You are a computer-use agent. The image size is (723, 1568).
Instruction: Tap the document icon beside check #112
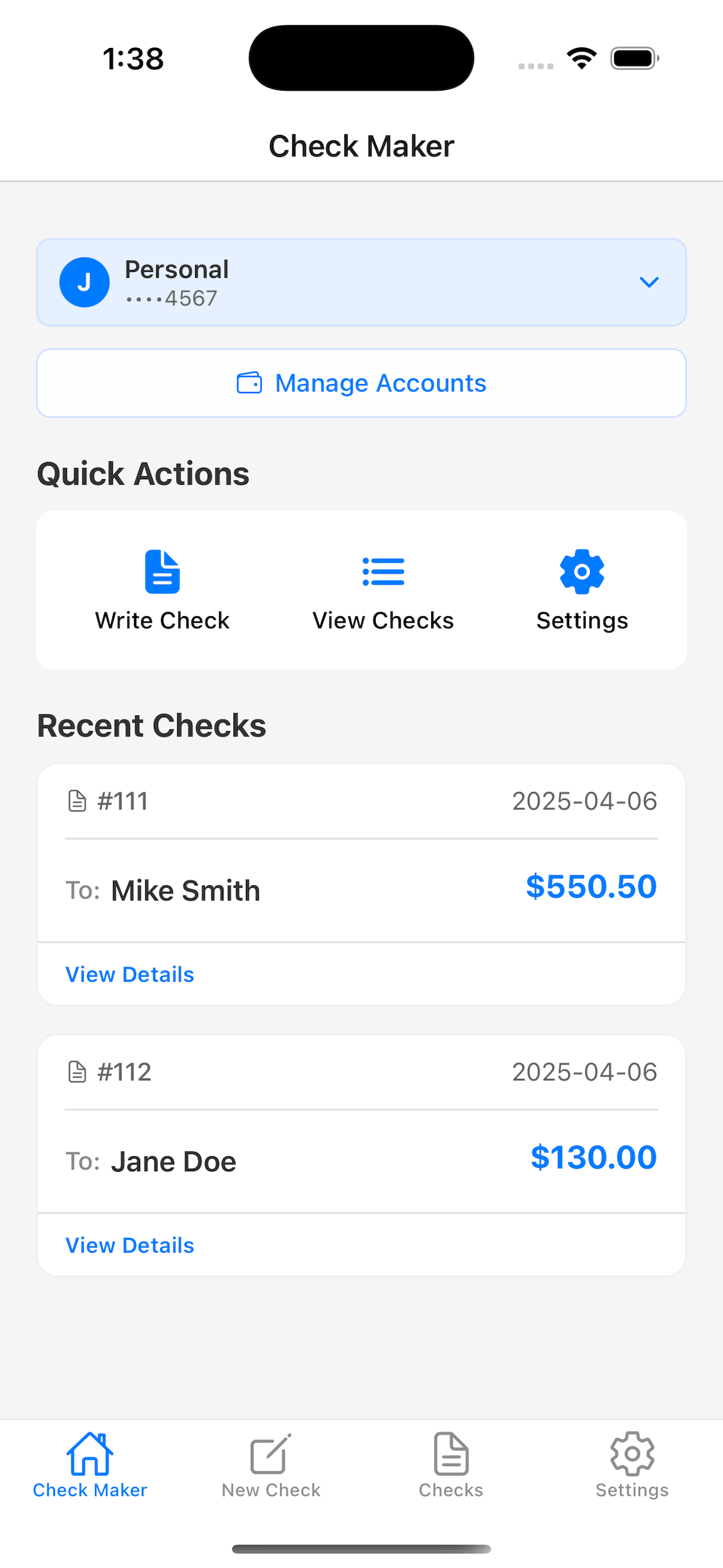[77, 1072]
